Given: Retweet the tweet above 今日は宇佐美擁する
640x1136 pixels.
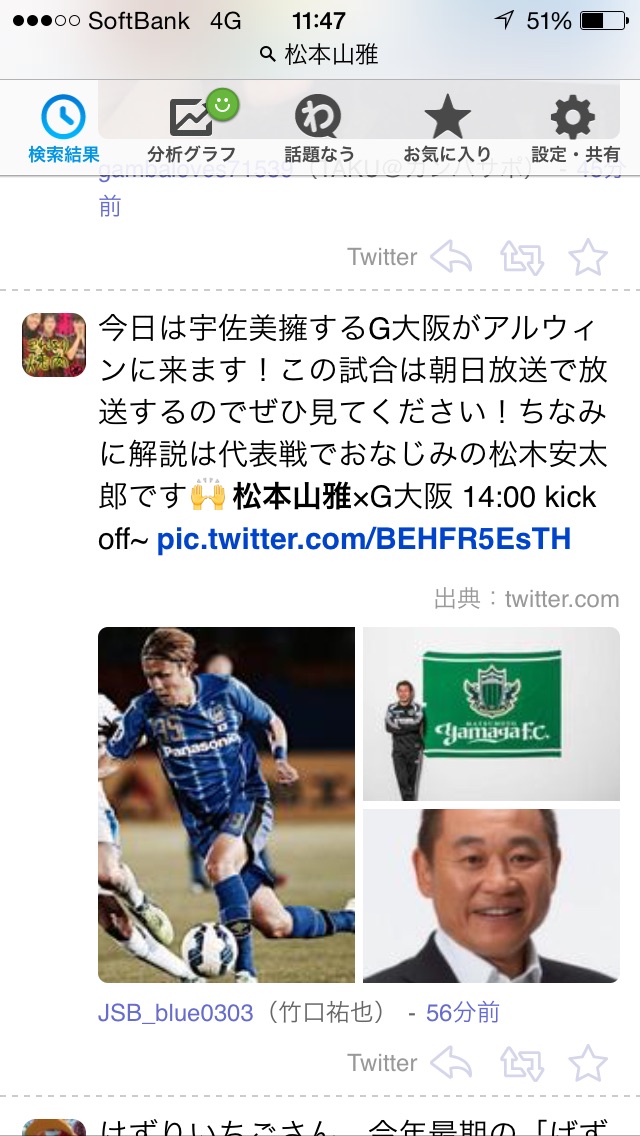Looking at the screenshot, I should click(x=521, y=257).
